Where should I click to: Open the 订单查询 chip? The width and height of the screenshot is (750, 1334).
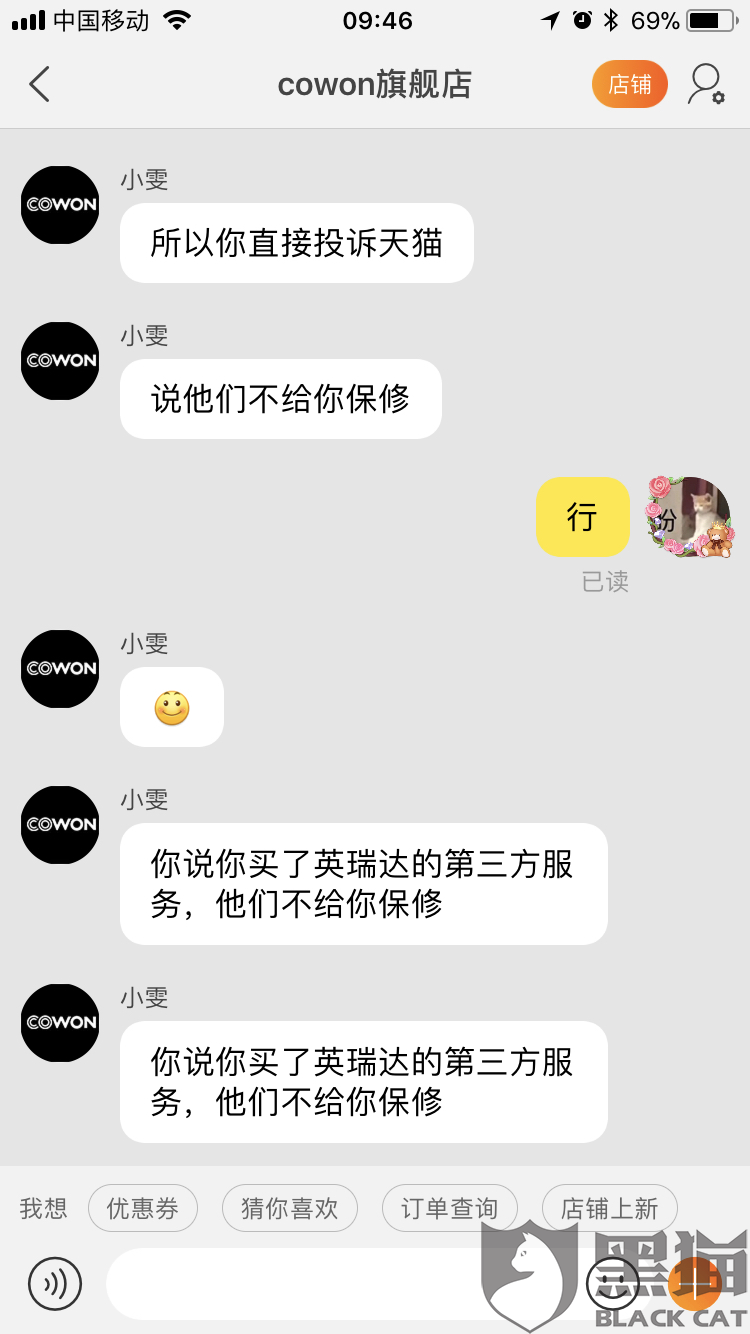449,1208
